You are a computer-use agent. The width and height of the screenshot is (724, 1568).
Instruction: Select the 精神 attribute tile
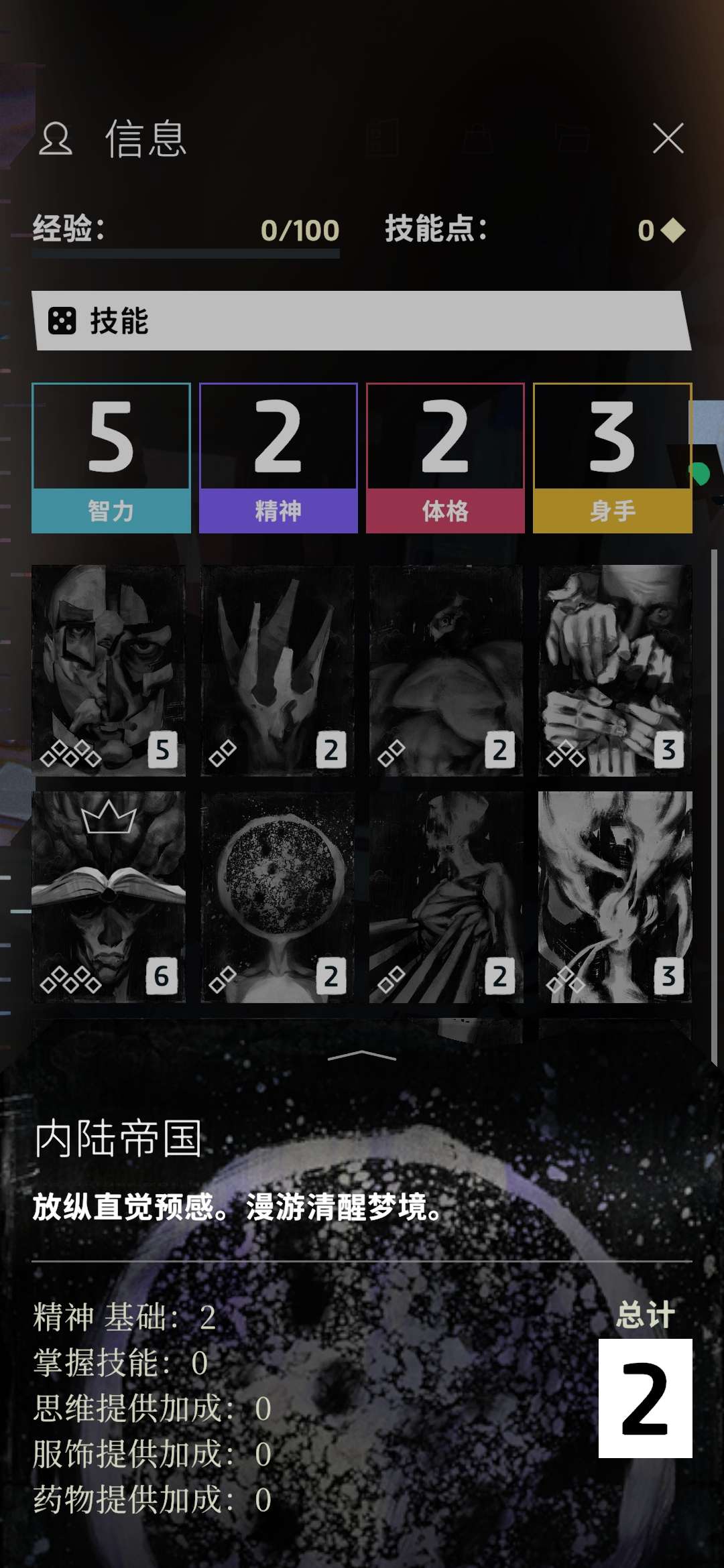278,458
